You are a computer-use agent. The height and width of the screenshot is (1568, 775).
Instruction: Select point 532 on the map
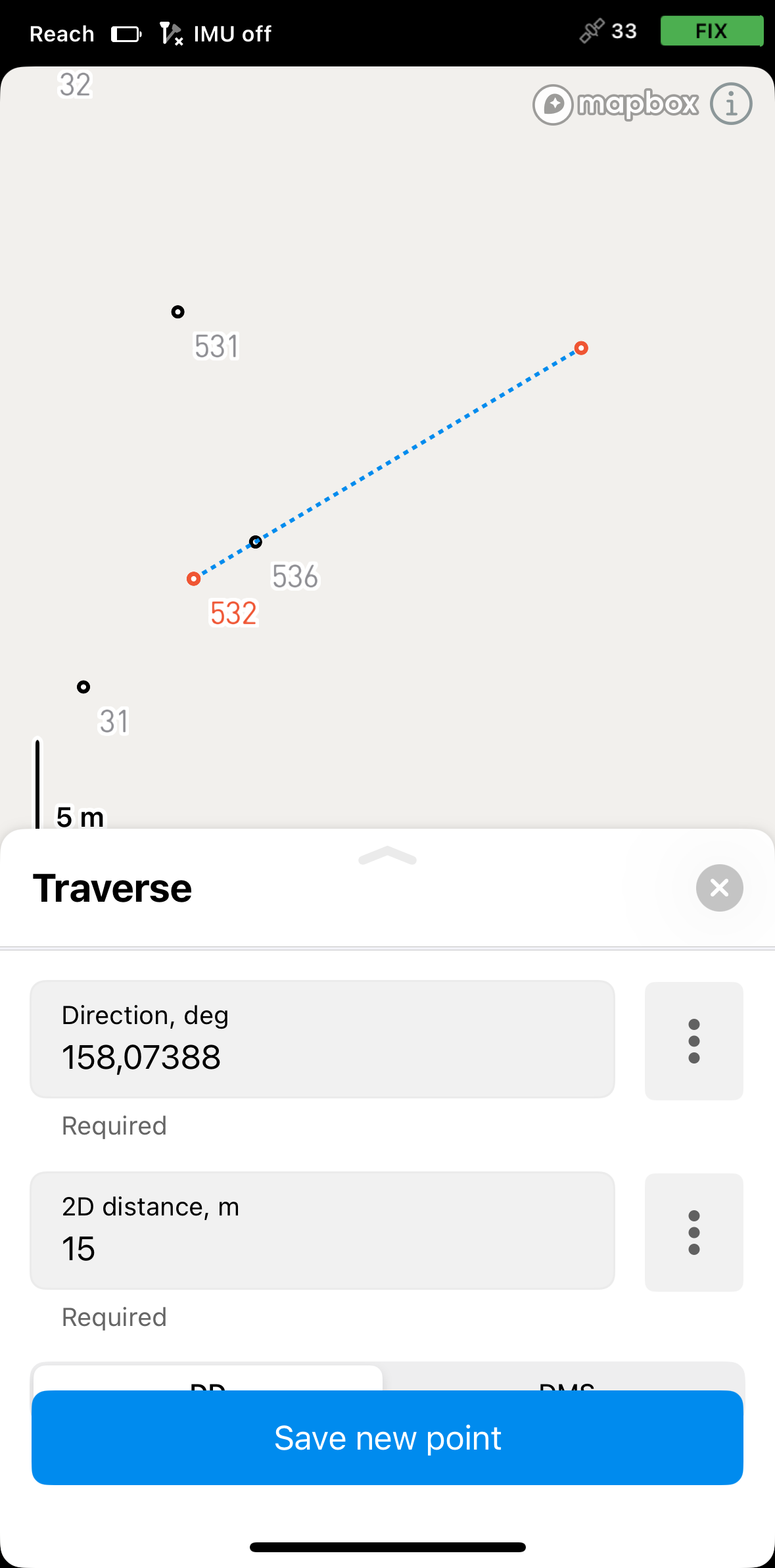coord(193,579)
